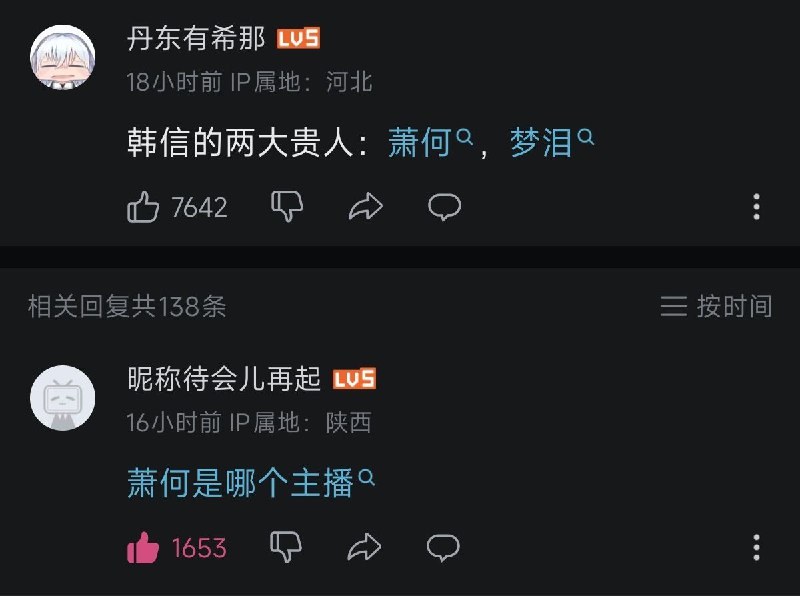Image resolution: width=800 pixels, height=596 pixels.
Task: Comment on 昵称待会儿再起's reply
Action: click(444, 547)
